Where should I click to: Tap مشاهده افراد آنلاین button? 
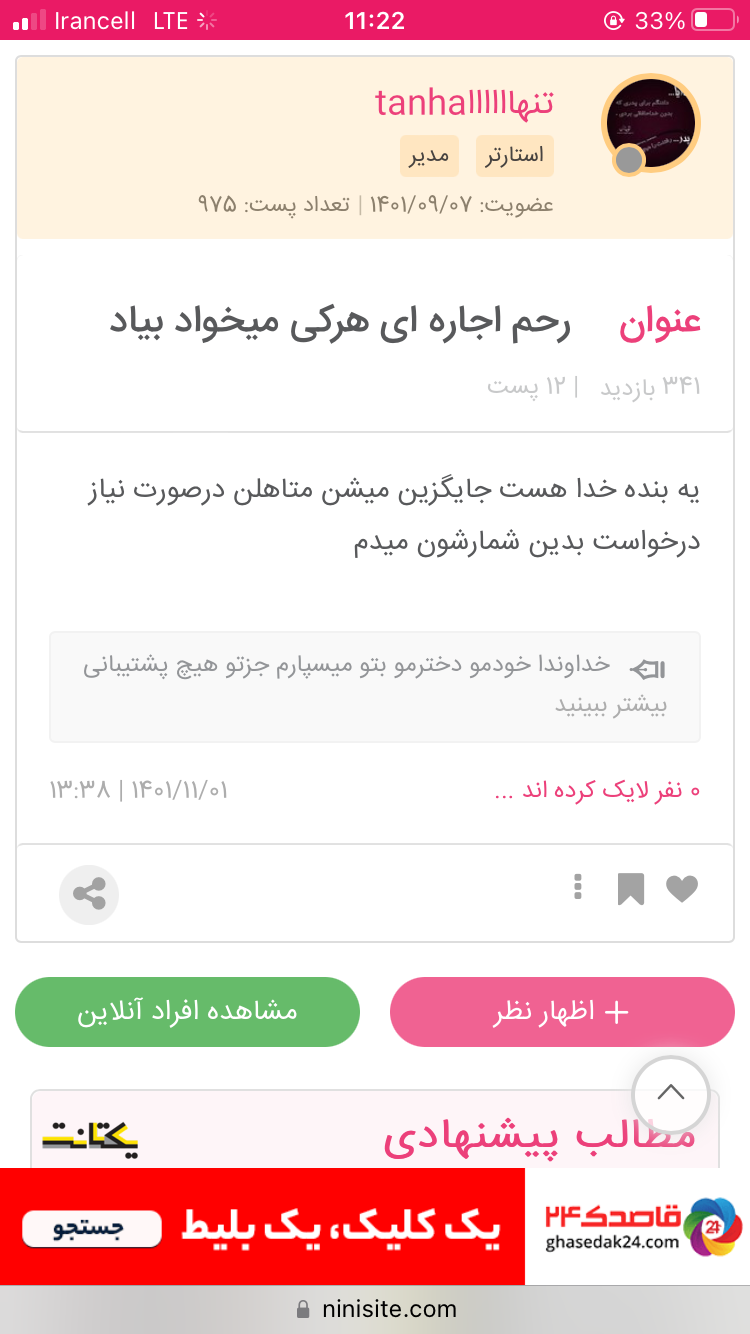point(187,1012)
